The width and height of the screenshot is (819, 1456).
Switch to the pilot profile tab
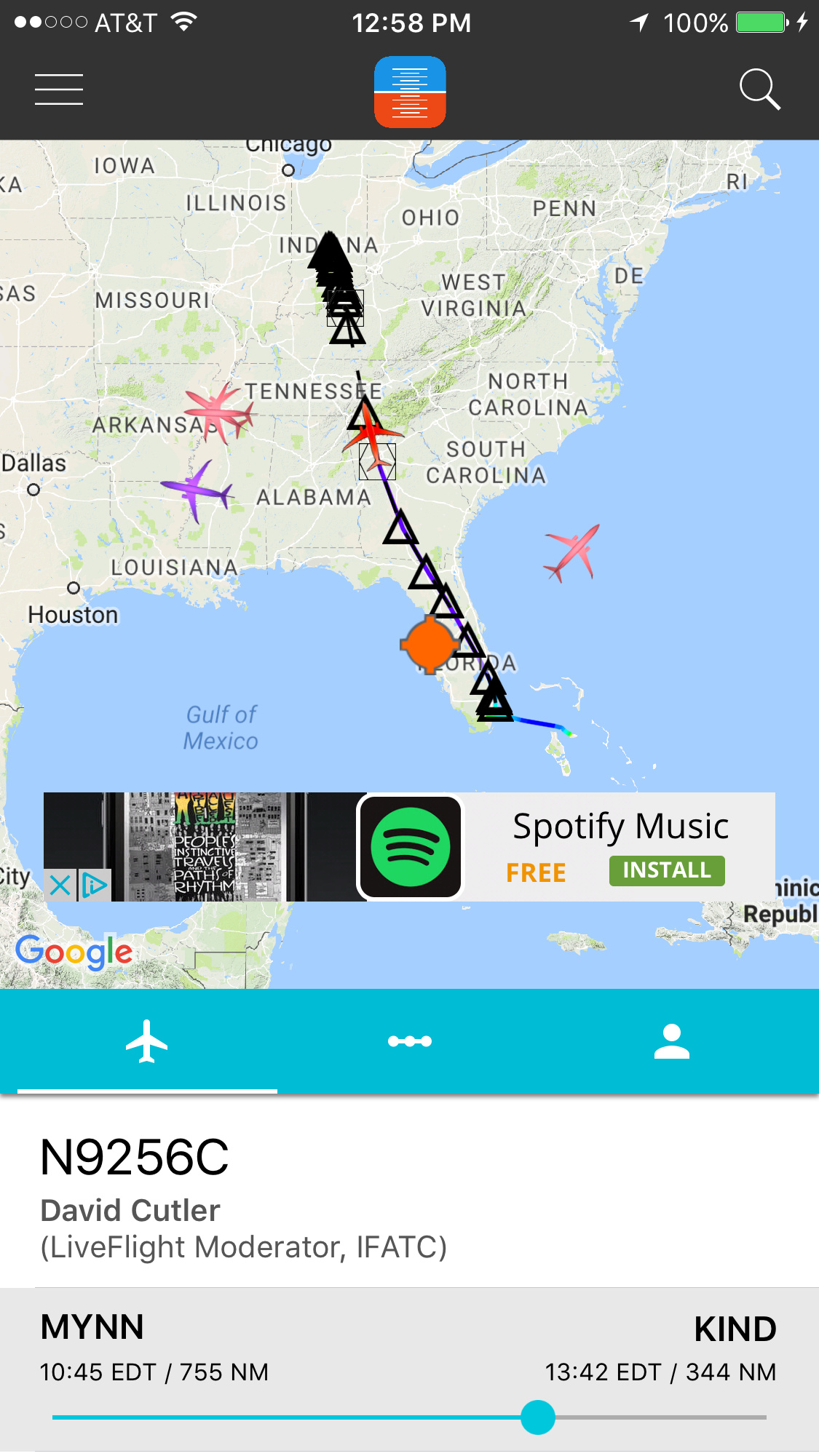pos(671,1041)
